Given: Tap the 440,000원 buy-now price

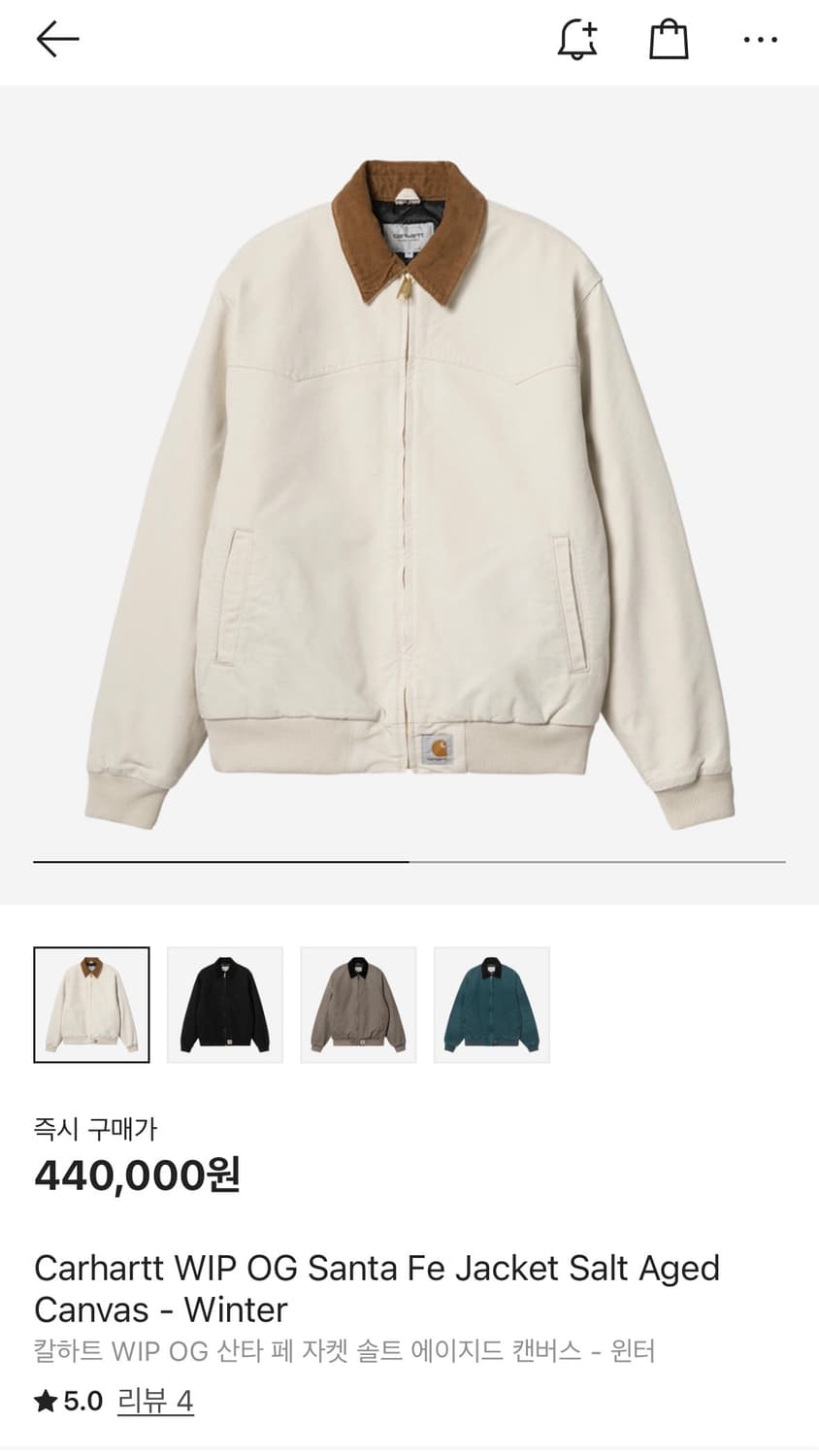Looking at the screenshot, I should click(139, 1177).
